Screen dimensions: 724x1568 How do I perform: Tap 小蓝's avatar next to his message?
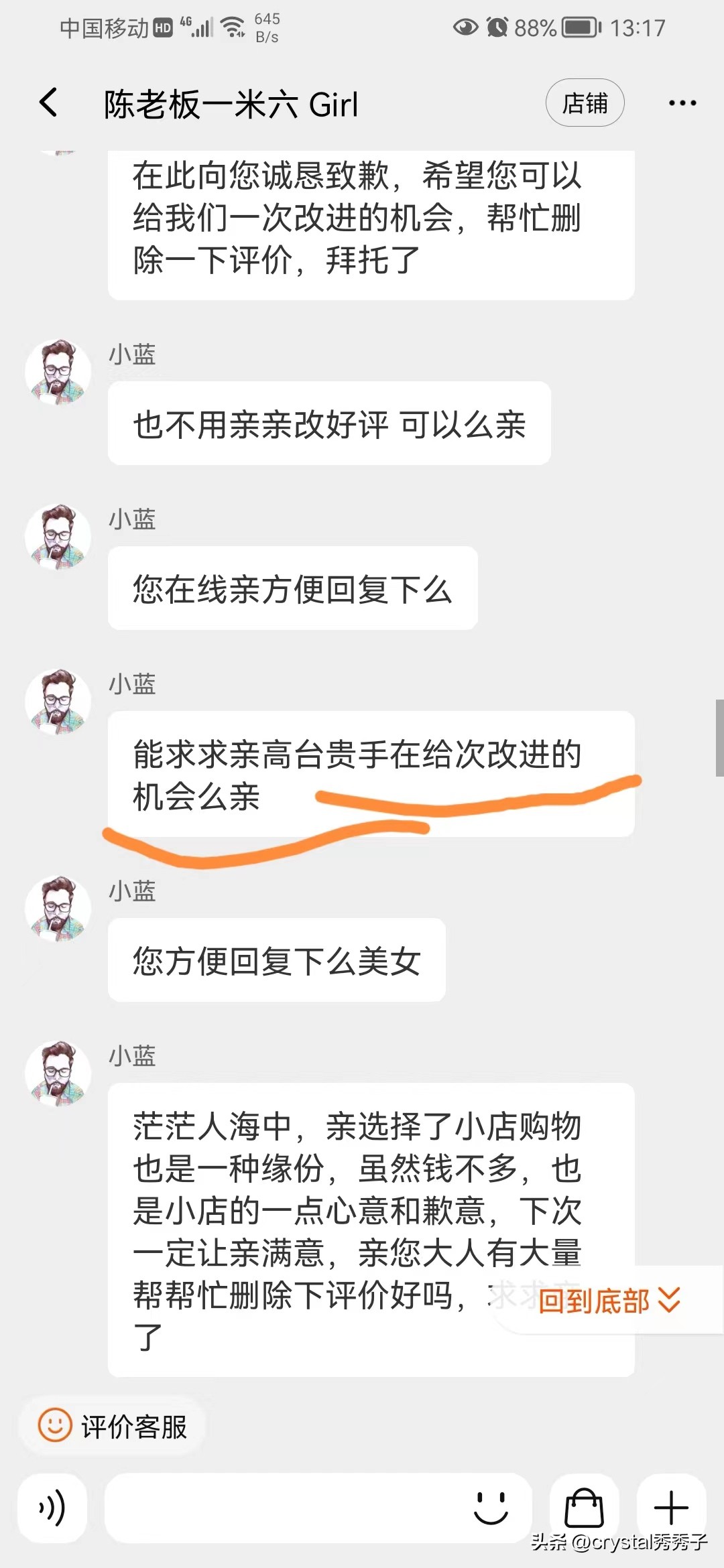(58, 702)
